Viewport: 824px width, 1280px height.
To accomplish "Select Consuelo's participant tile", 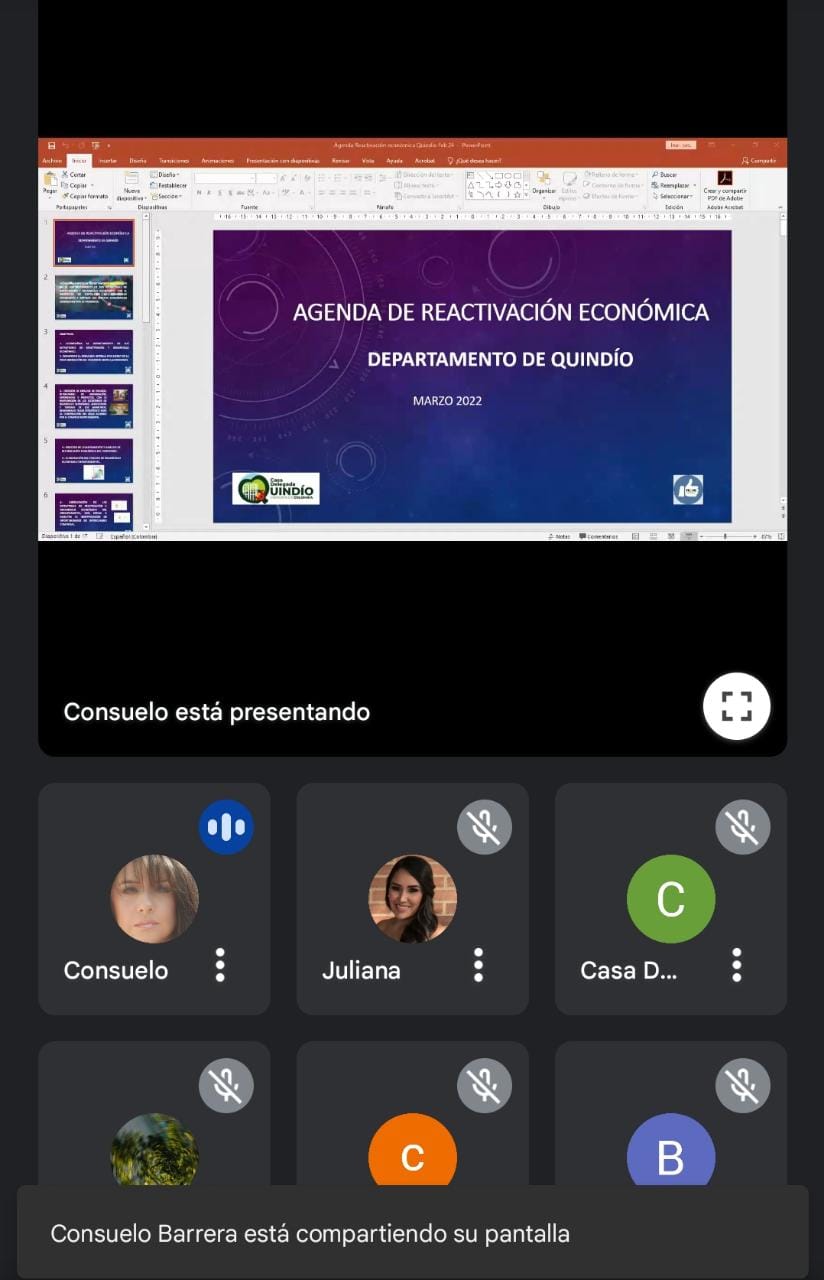I will click(154, 898).
